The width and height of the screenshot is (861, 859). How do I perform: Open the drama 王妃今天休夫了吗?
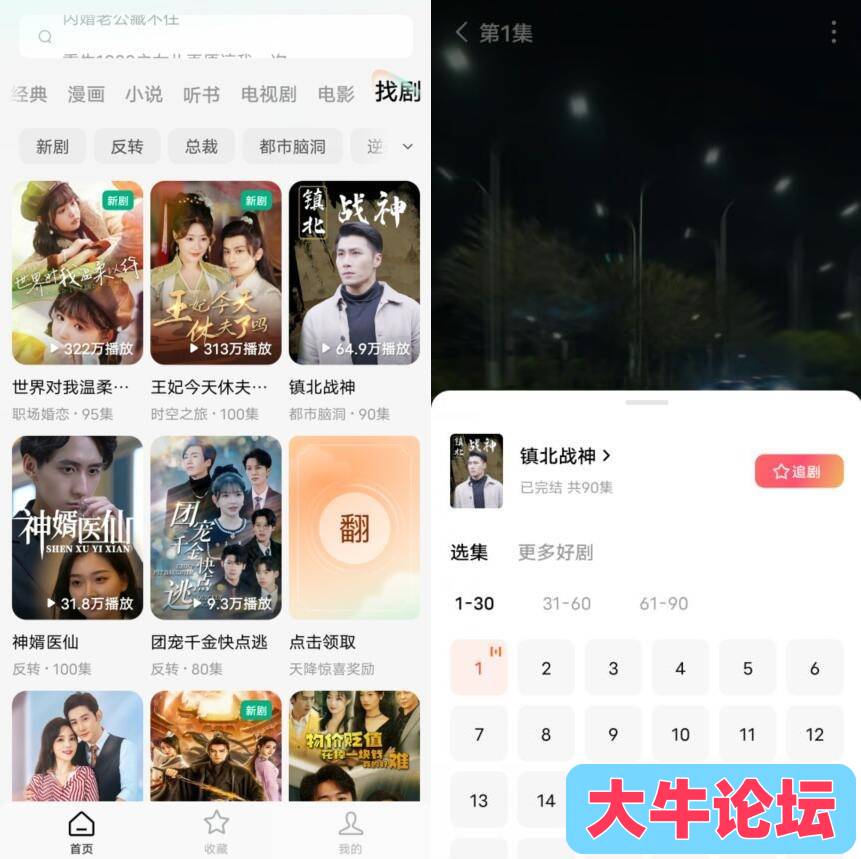[x=215, y=273]
